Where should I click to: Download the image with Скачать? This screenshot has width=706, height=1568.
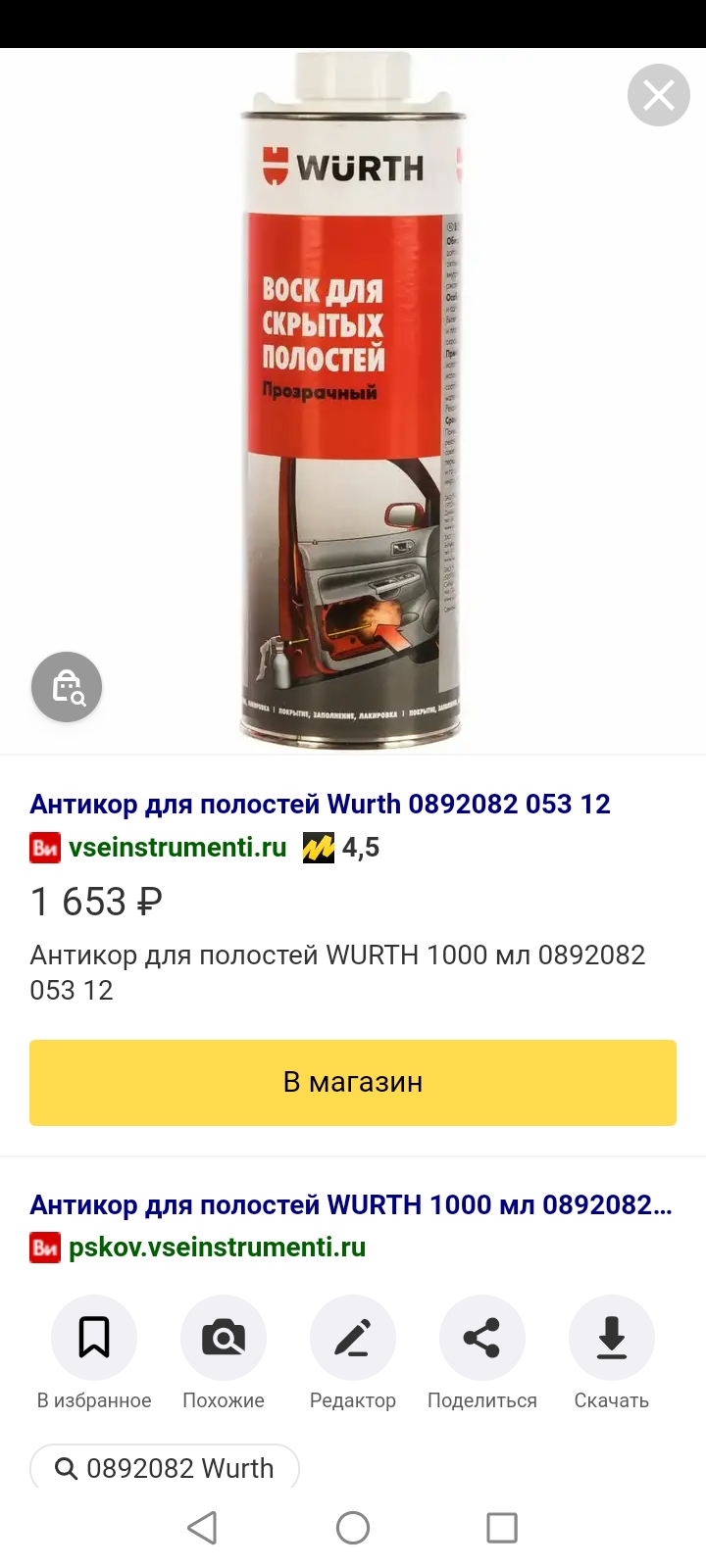[611, 1339]
